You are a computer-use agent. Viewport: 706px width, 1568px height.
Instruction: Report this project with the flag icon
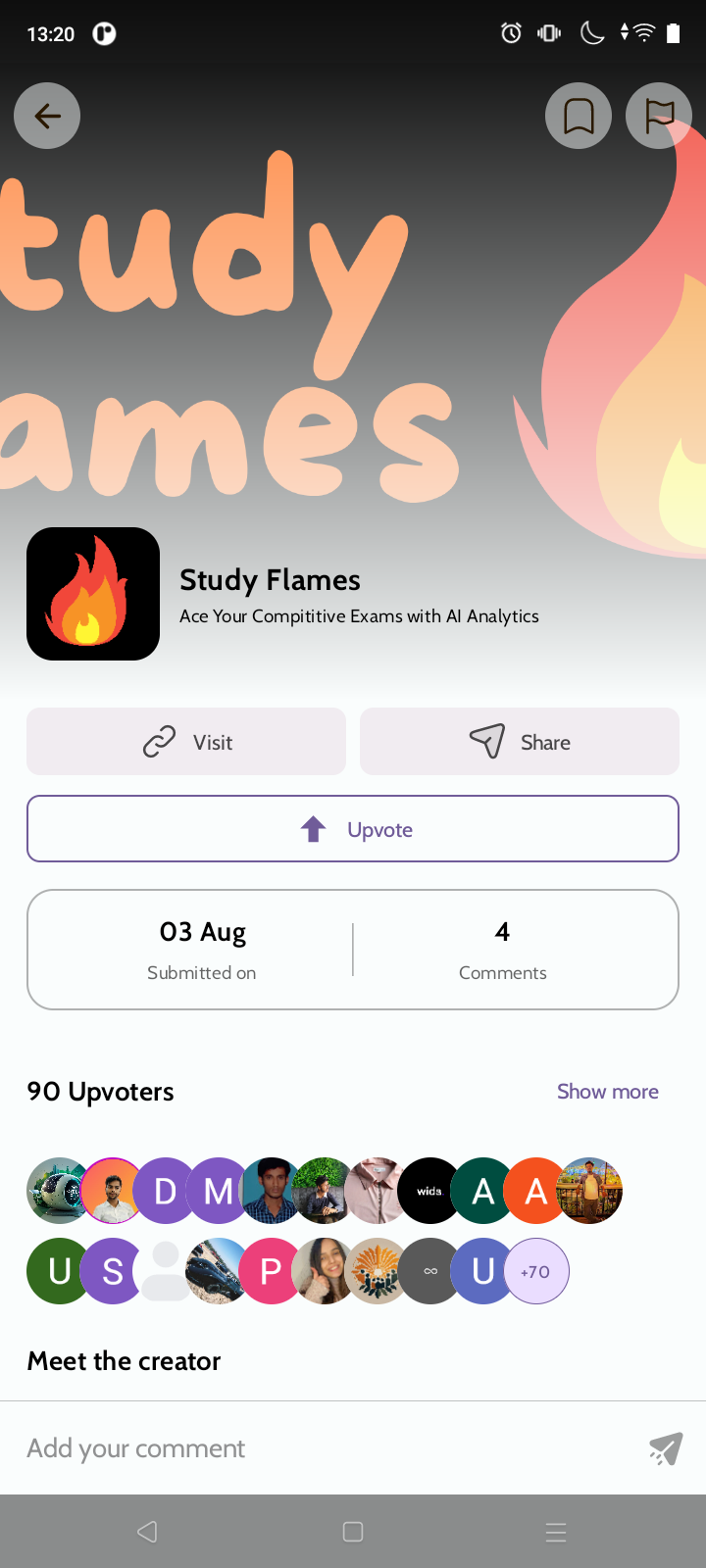tap(659, 116)
